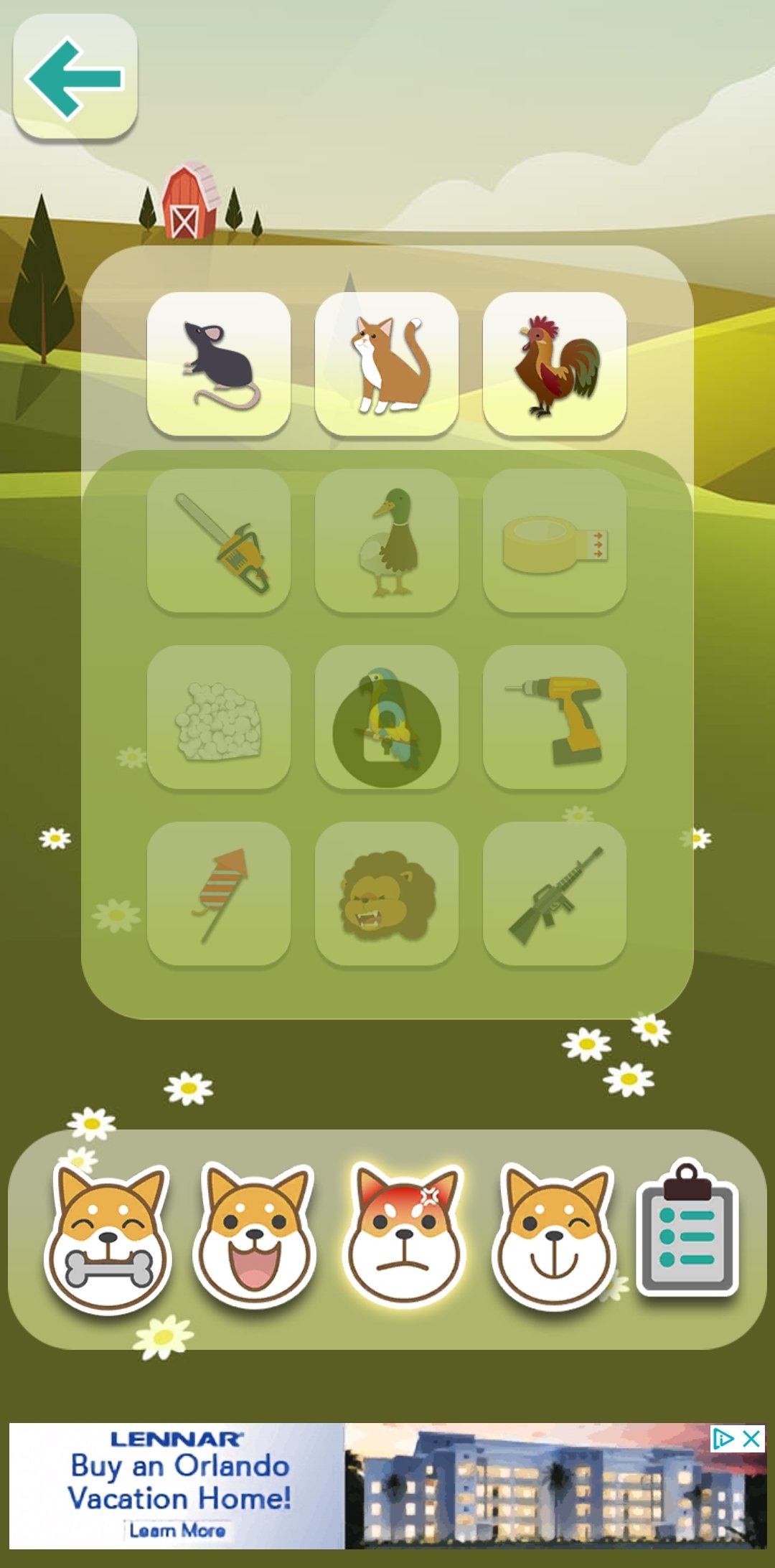Select the firework rocket sound tile
Screen dimensions: 775x1568
coord(219,893)
